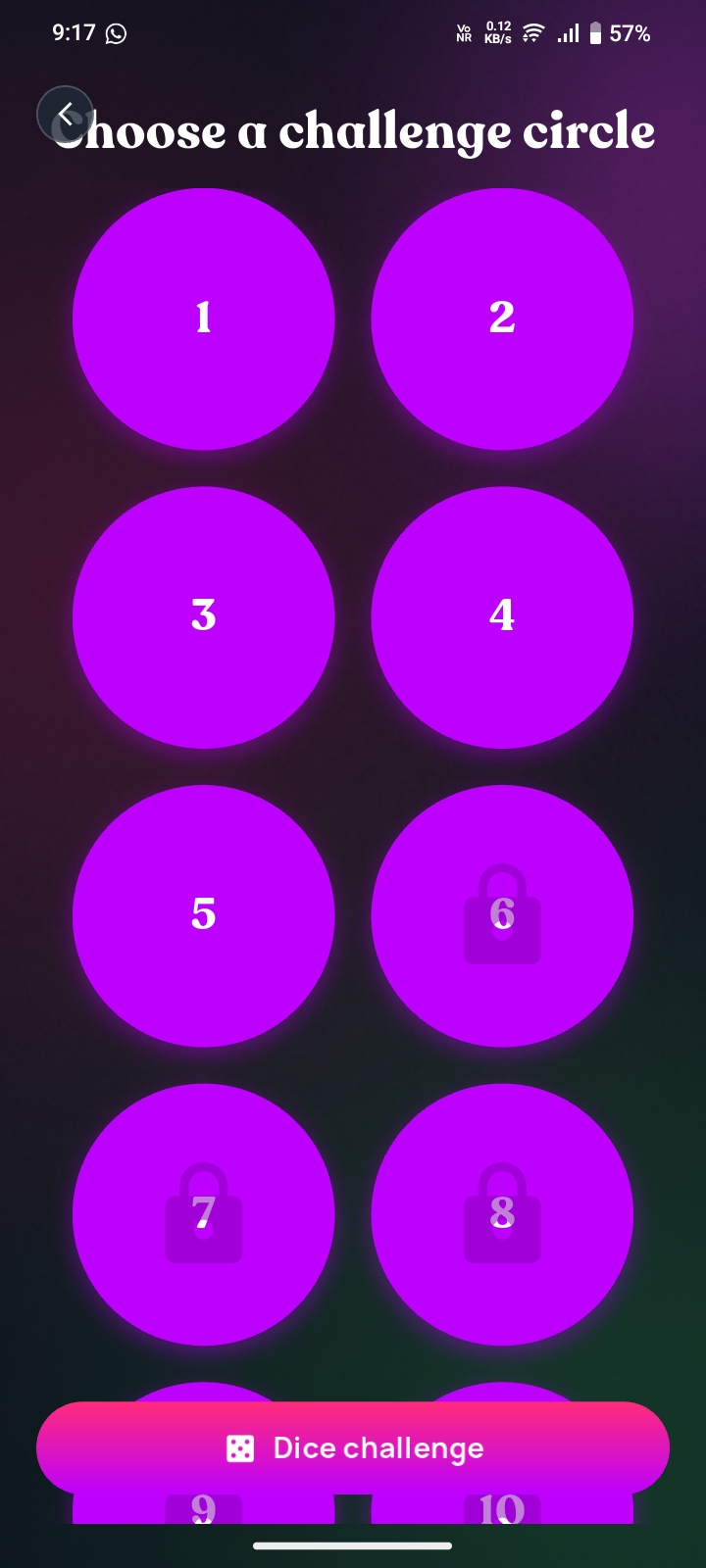Pick challenge circle 4

(x=502, y=617)
